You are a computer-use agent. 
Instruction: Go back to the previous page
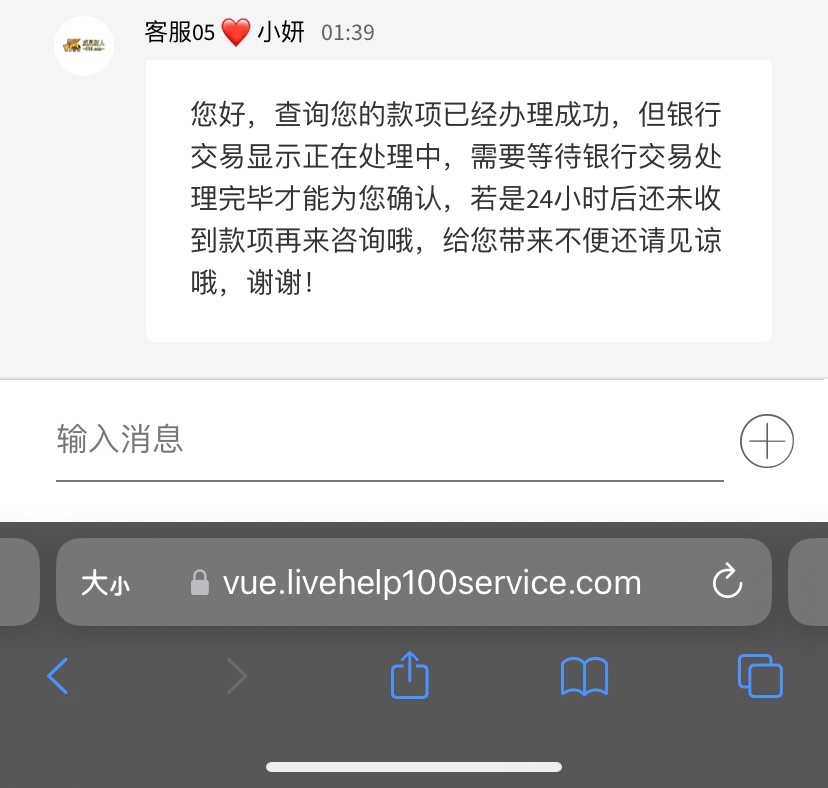click(x=58, y=677)
